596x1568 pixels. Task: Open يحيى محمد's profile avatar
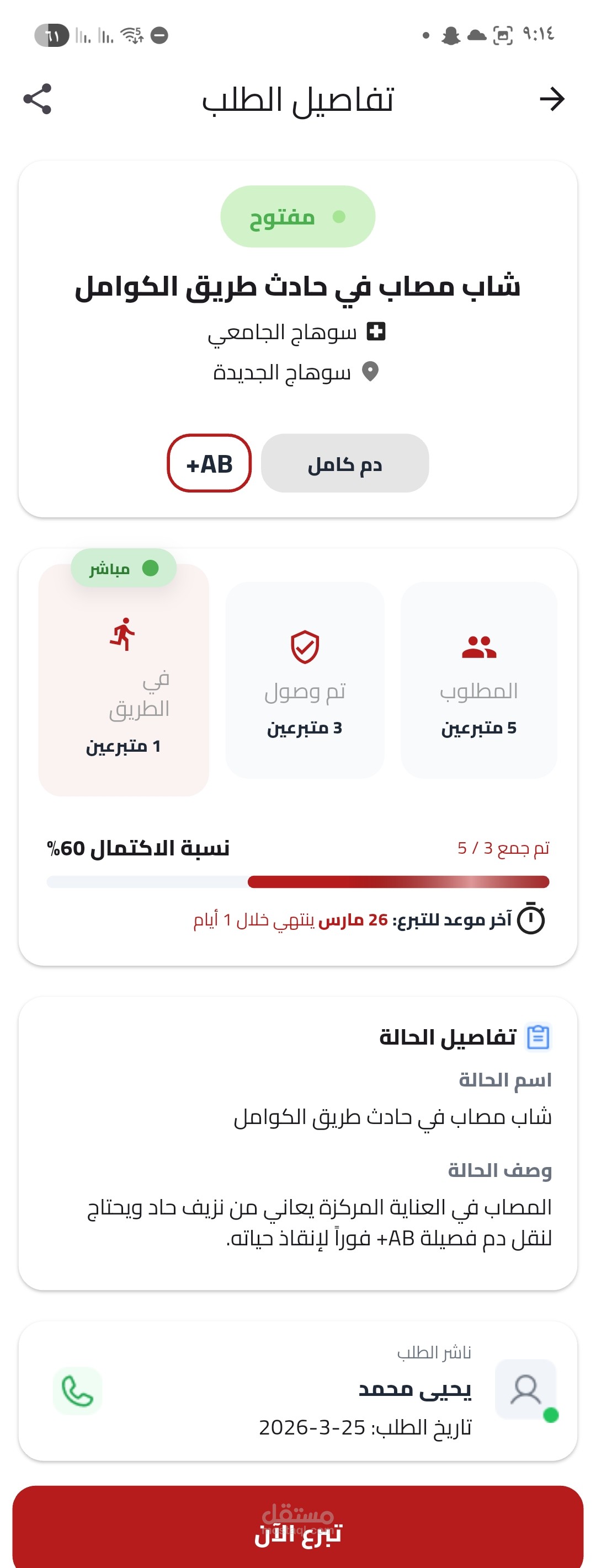[x=525, y=1390]
